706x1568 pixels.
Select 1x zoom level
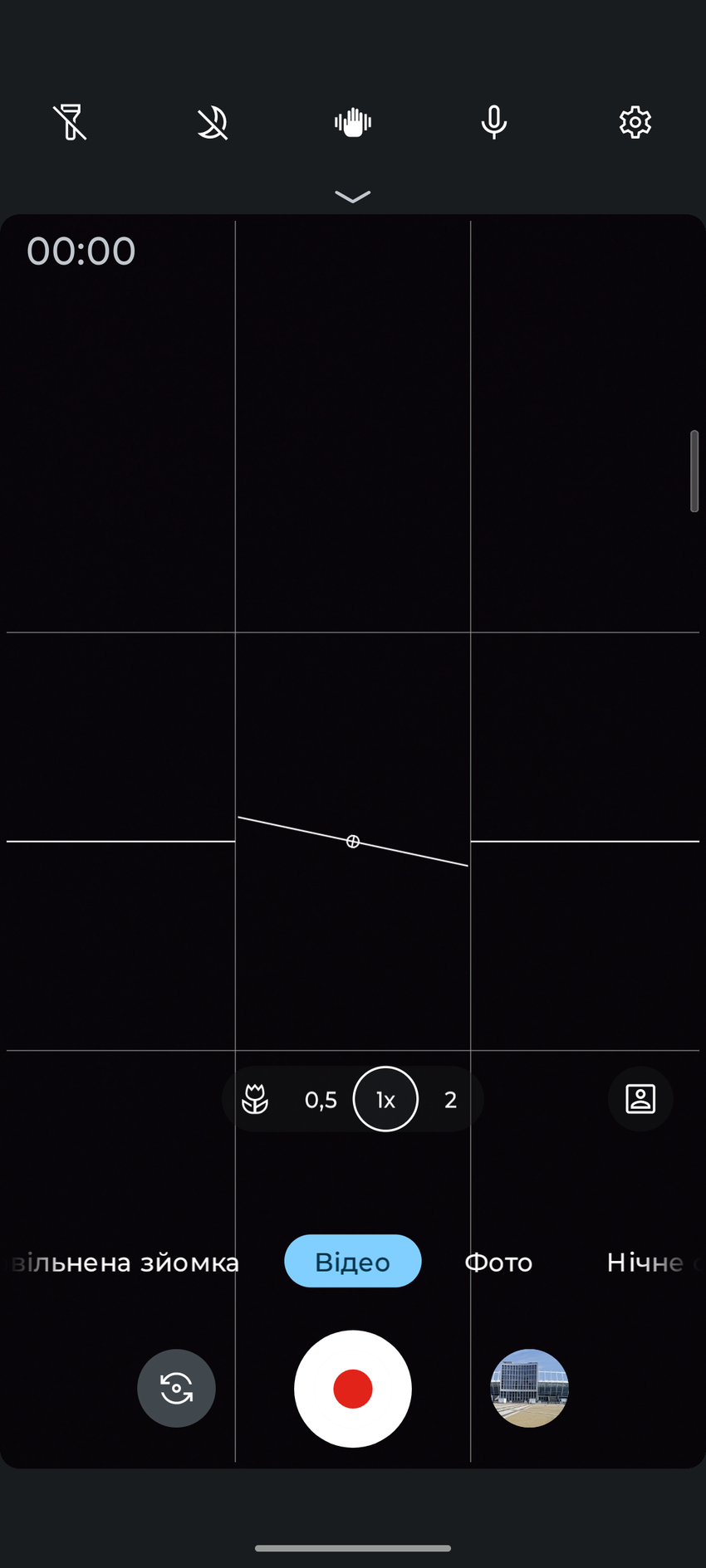385,1099
